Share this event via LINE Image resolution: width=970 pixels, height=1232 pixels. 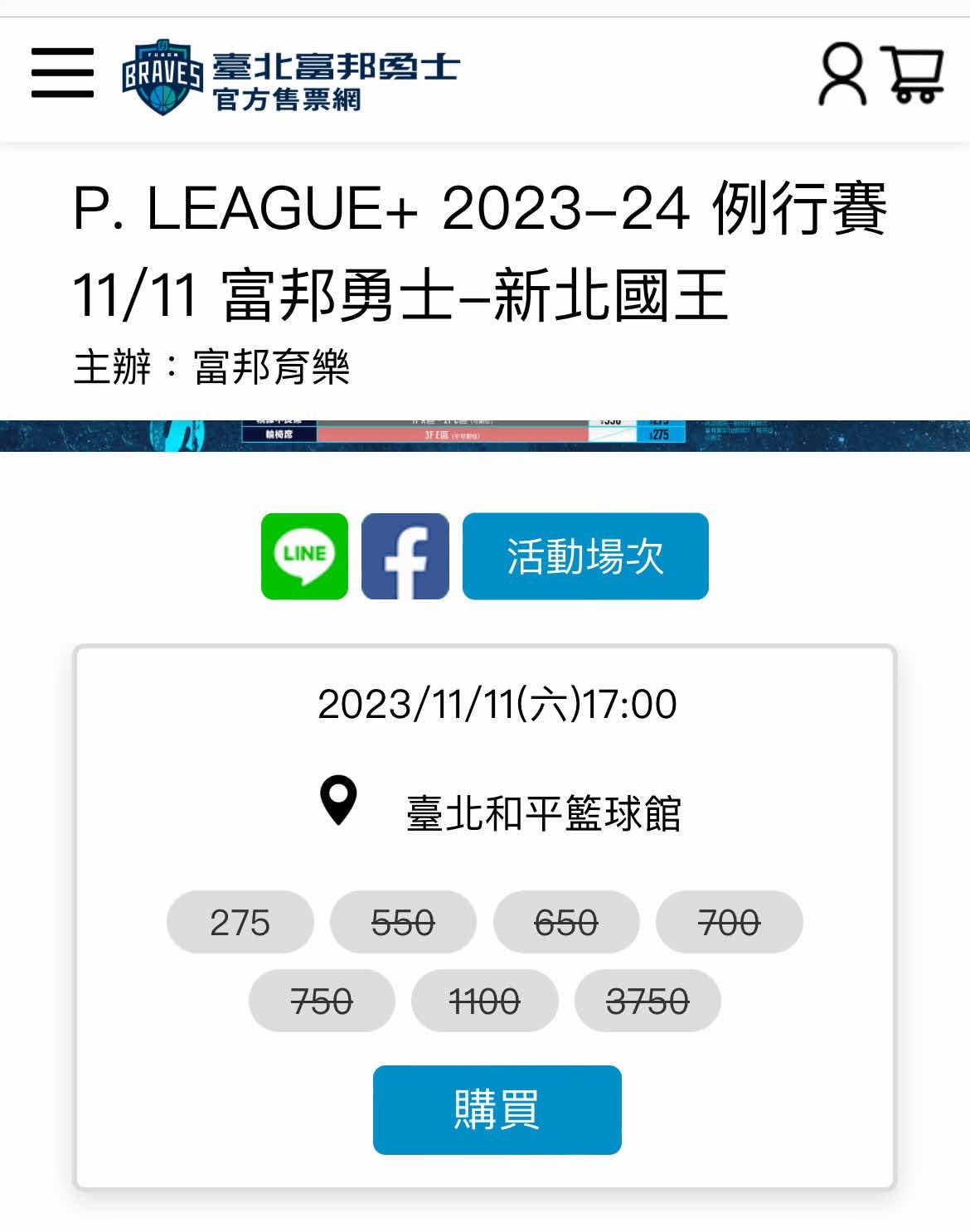click(304, 556)
